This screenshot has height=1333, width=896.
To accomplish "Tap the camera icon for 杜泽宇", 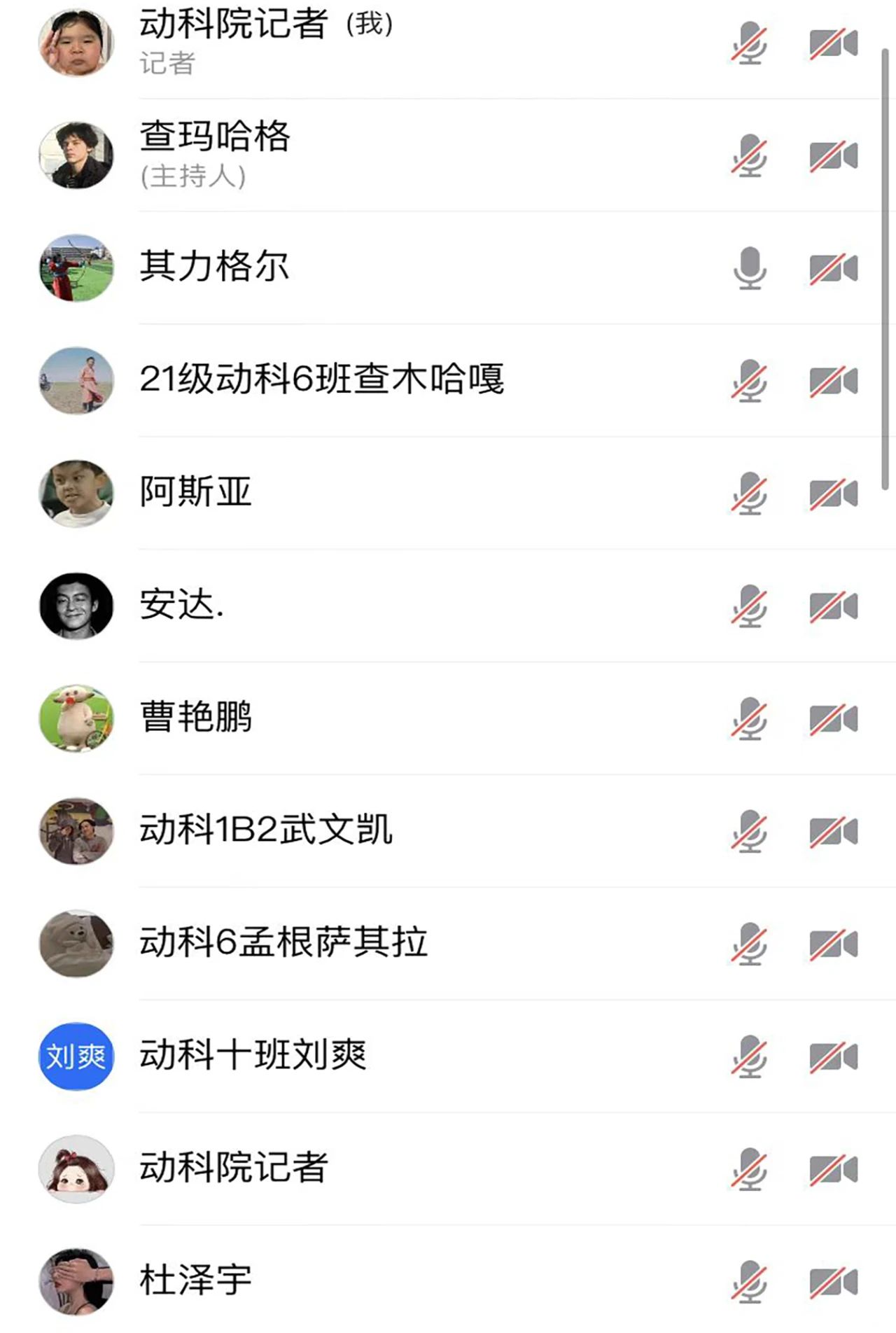I will tap(833, 1282).
